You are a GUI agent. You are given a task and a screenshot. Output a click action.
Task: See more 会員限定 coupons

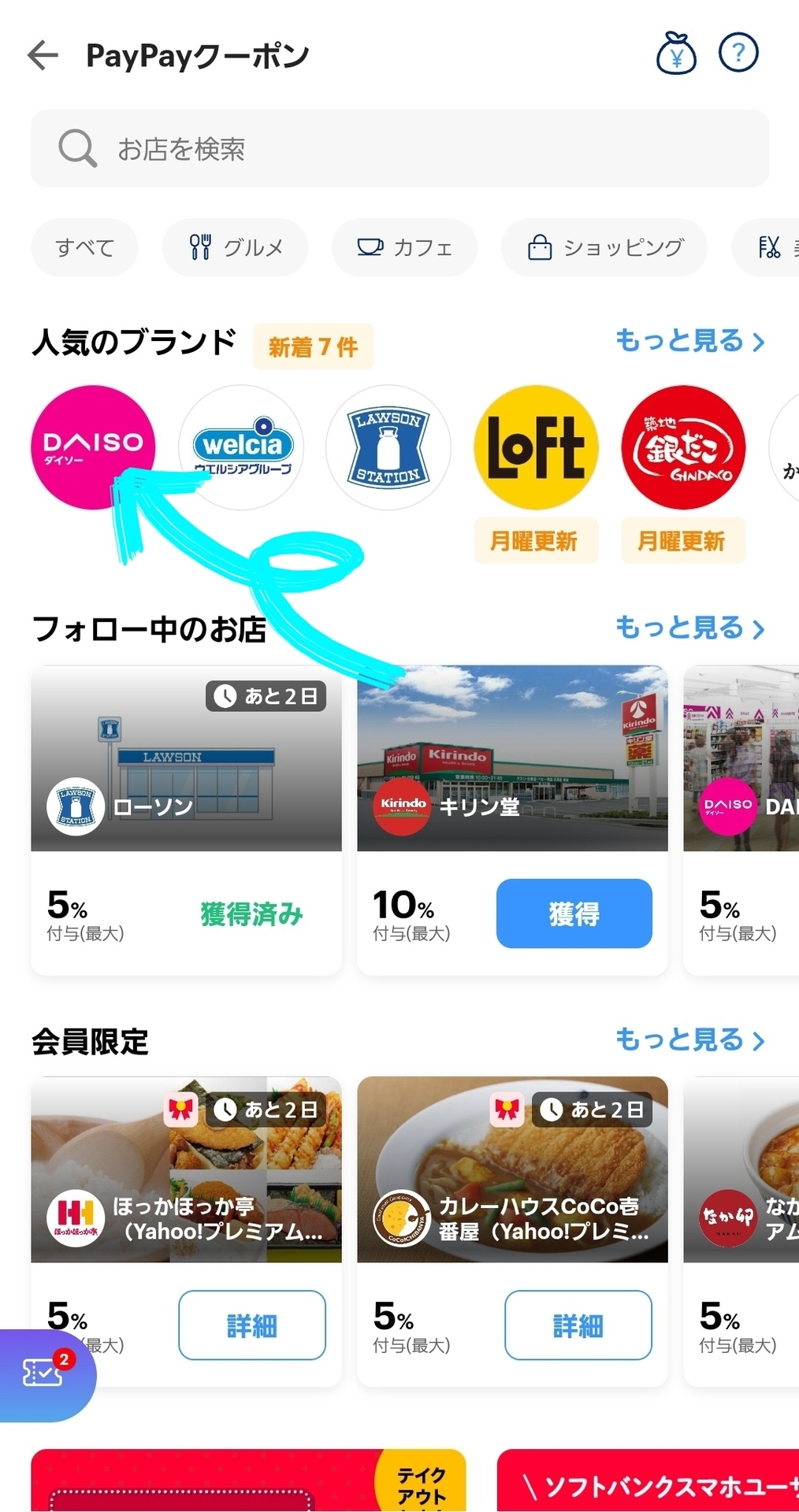click(x=689, y=1039)
